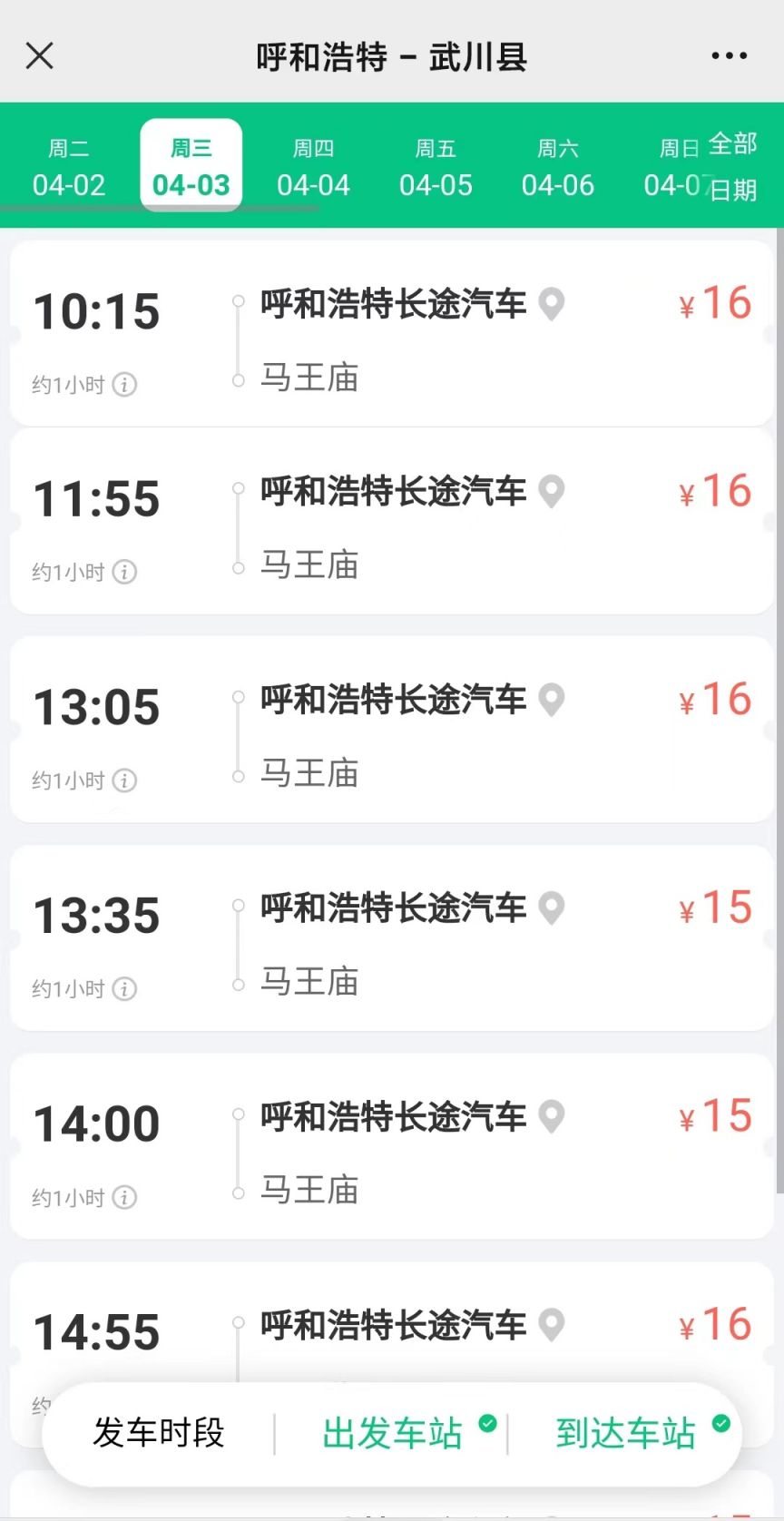Pick the 14:00 bus trip
784x1521 pixels.
[x=391, y=1146]
